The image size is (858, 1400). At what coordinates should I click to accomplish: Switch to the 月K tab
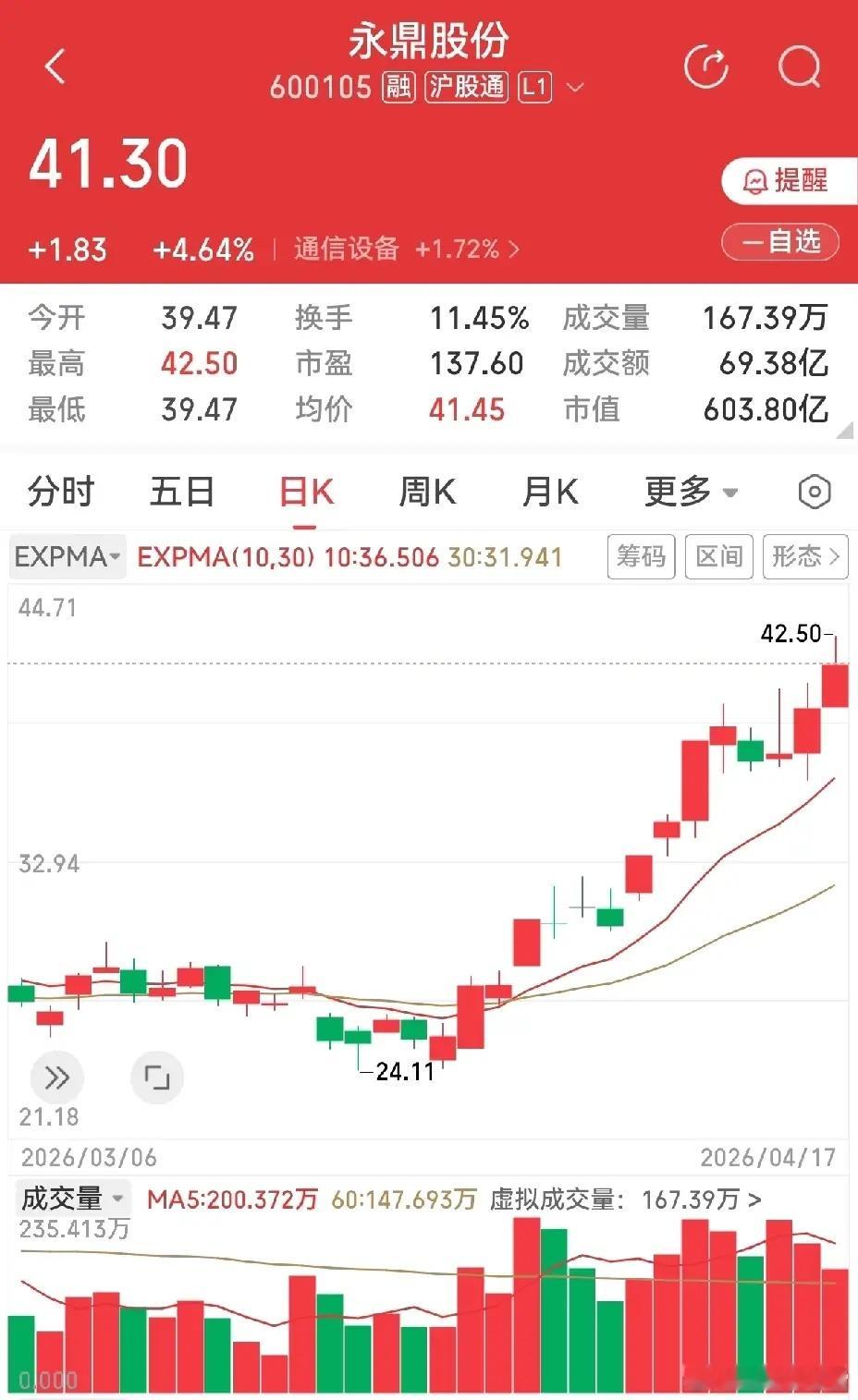point(550,492)
